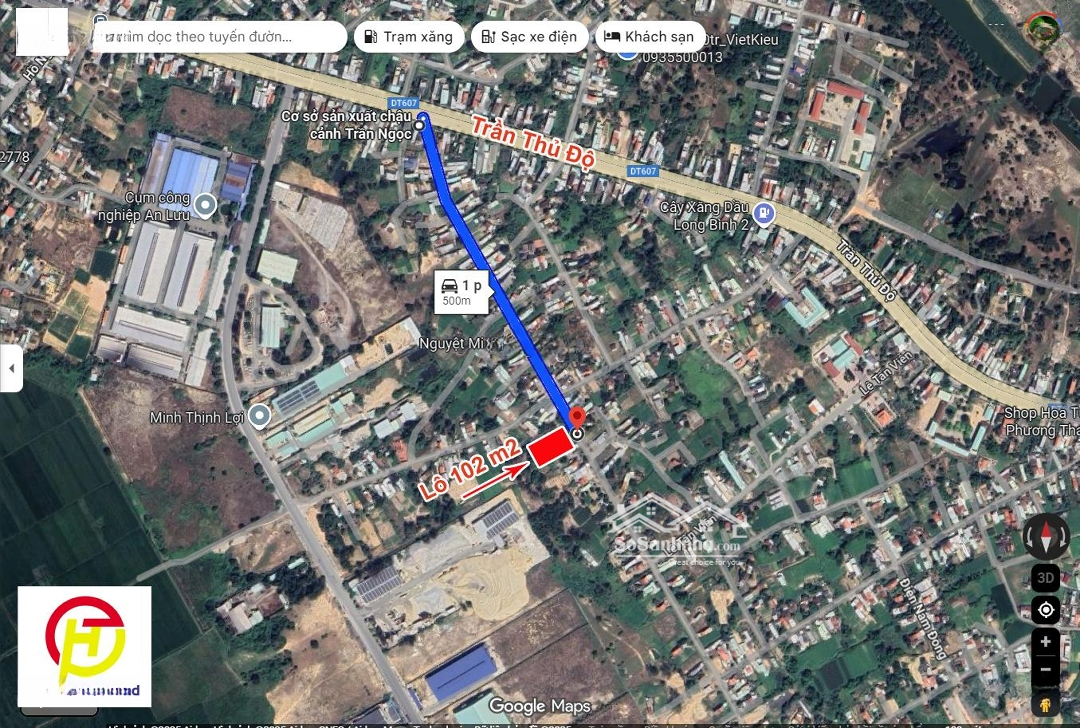Switch to 3D view
1080x728 pixels.
point(1045,578)
